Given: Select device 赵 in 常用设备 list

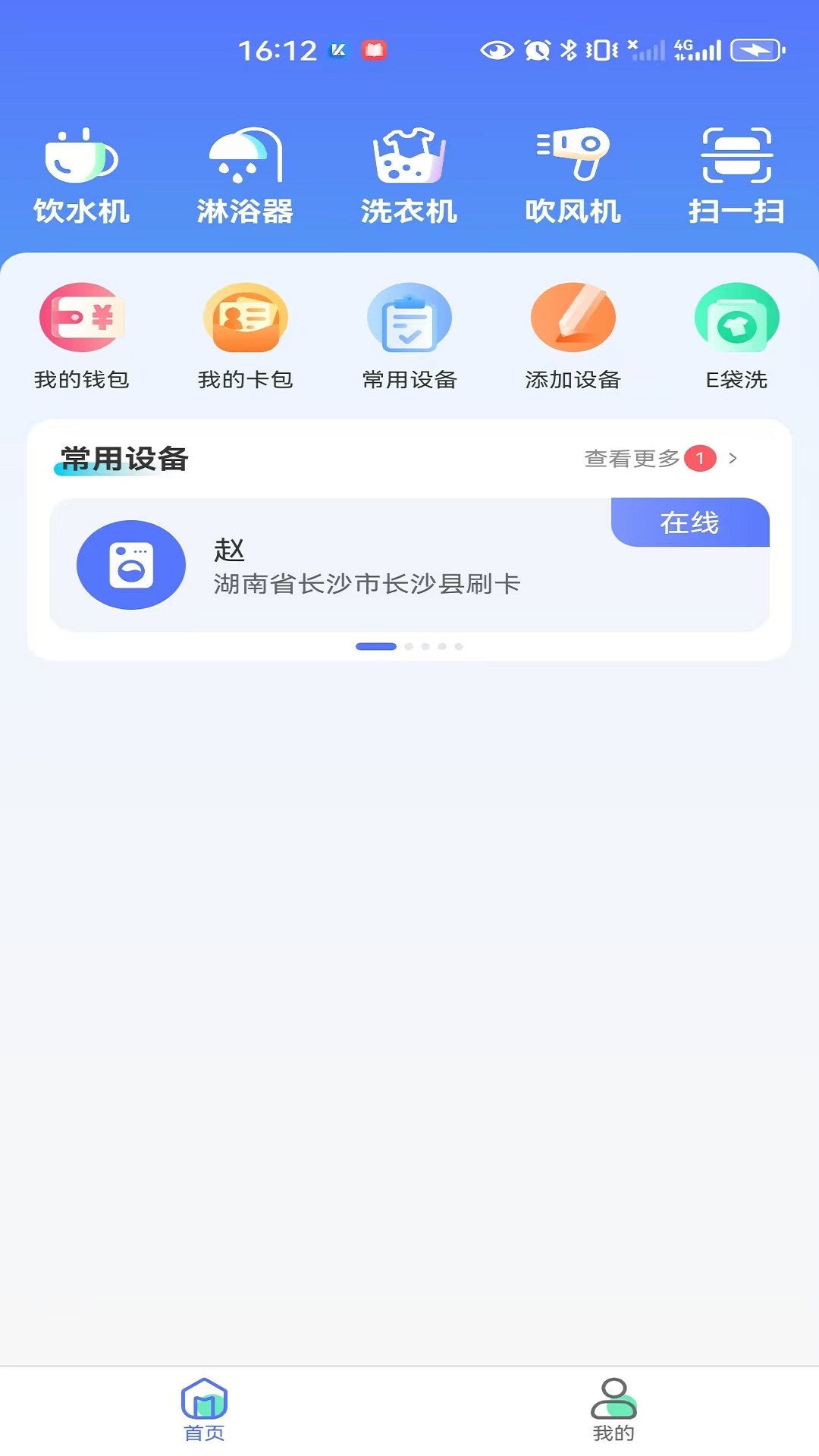Looking at the screenshot, I should click(409, 566).
